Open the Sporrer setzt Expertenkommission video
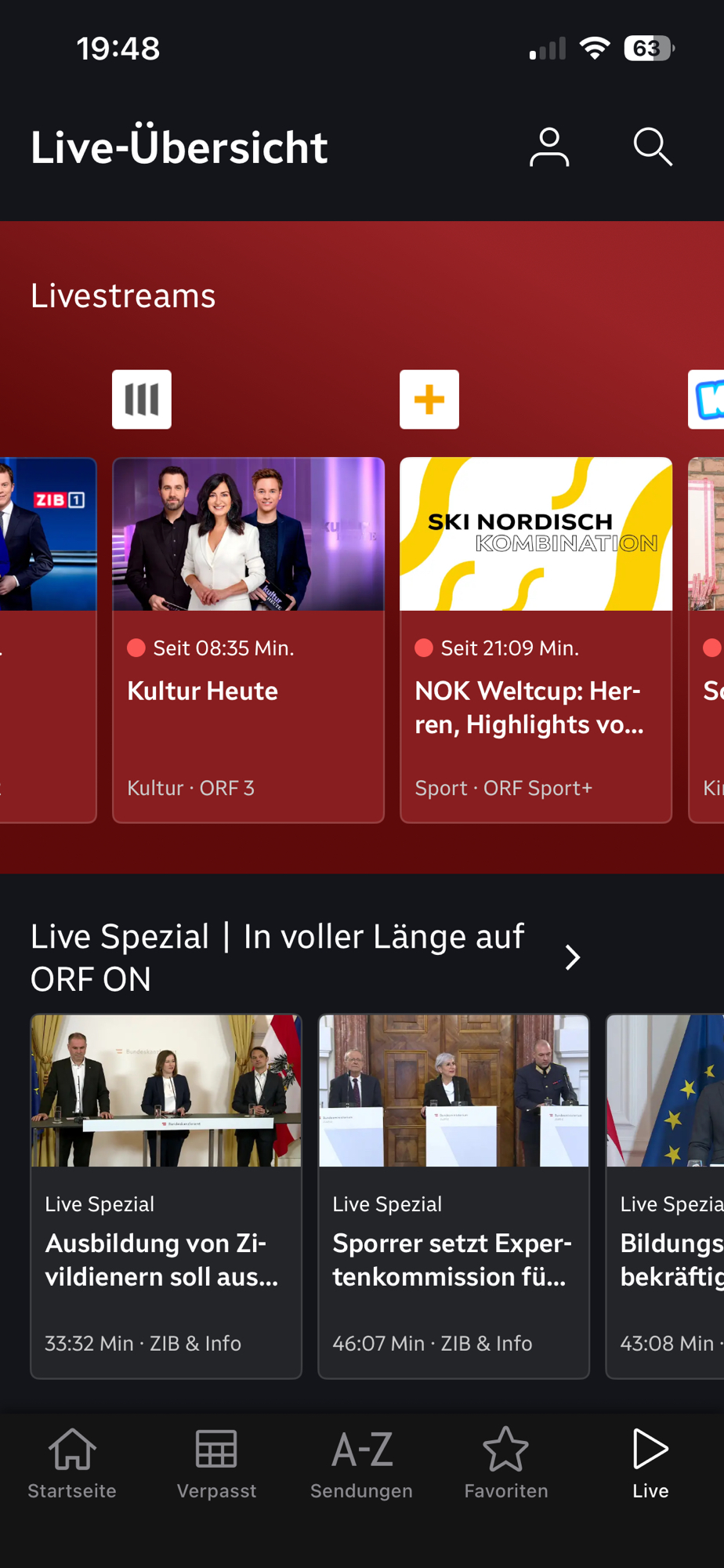 coord(454,1196)
